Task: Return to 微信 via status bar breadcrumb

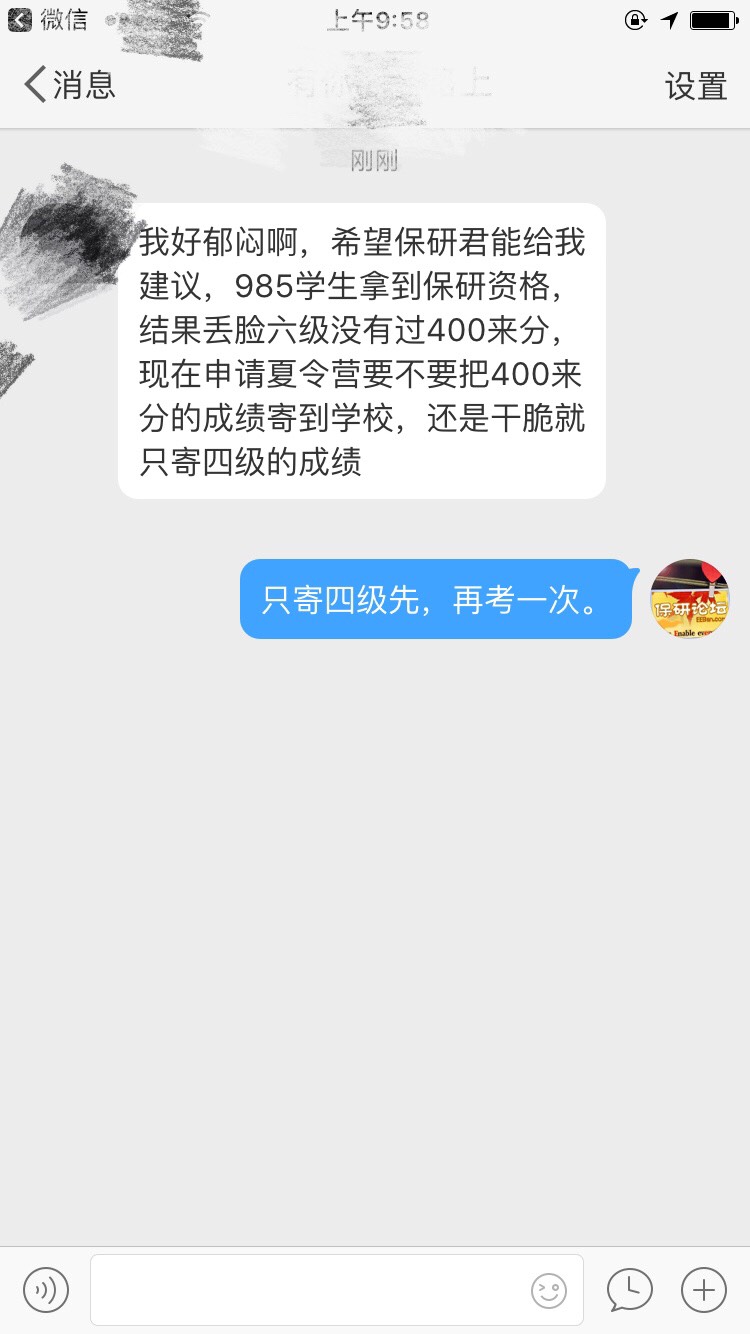Action: (48, 20)
